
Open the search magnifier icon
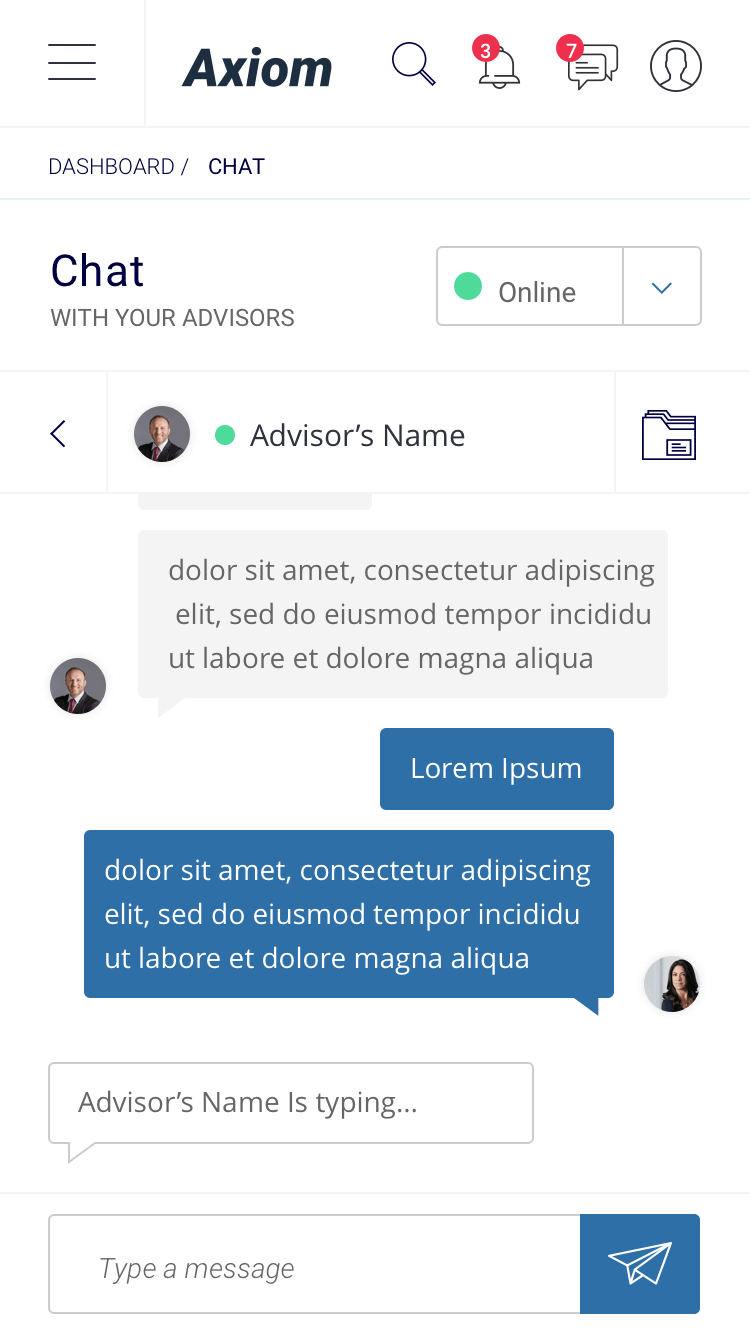pyautogui.click(x=414, y=64)
